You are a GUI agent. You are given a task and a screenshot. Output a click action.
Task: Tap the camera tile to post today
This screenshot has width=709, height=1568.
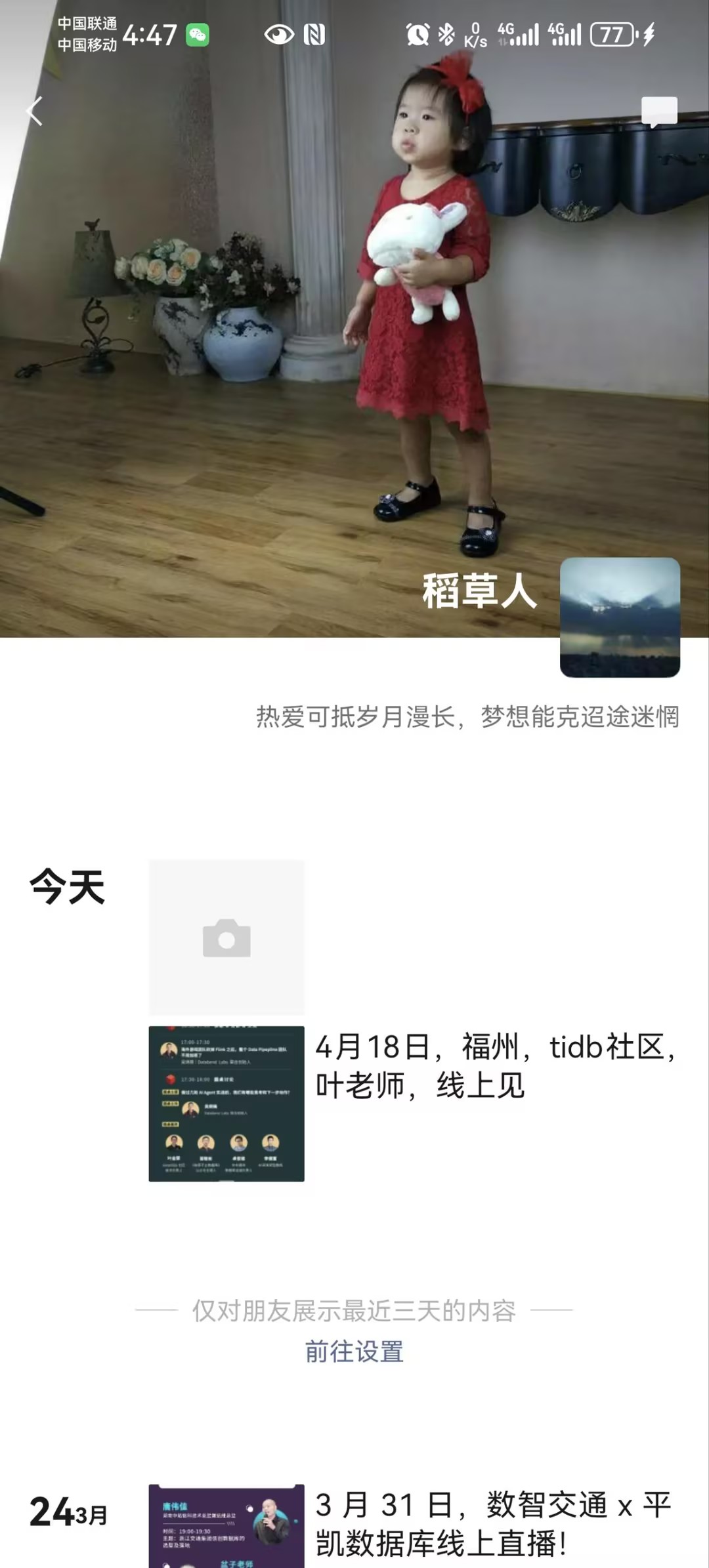coord(226,937)
